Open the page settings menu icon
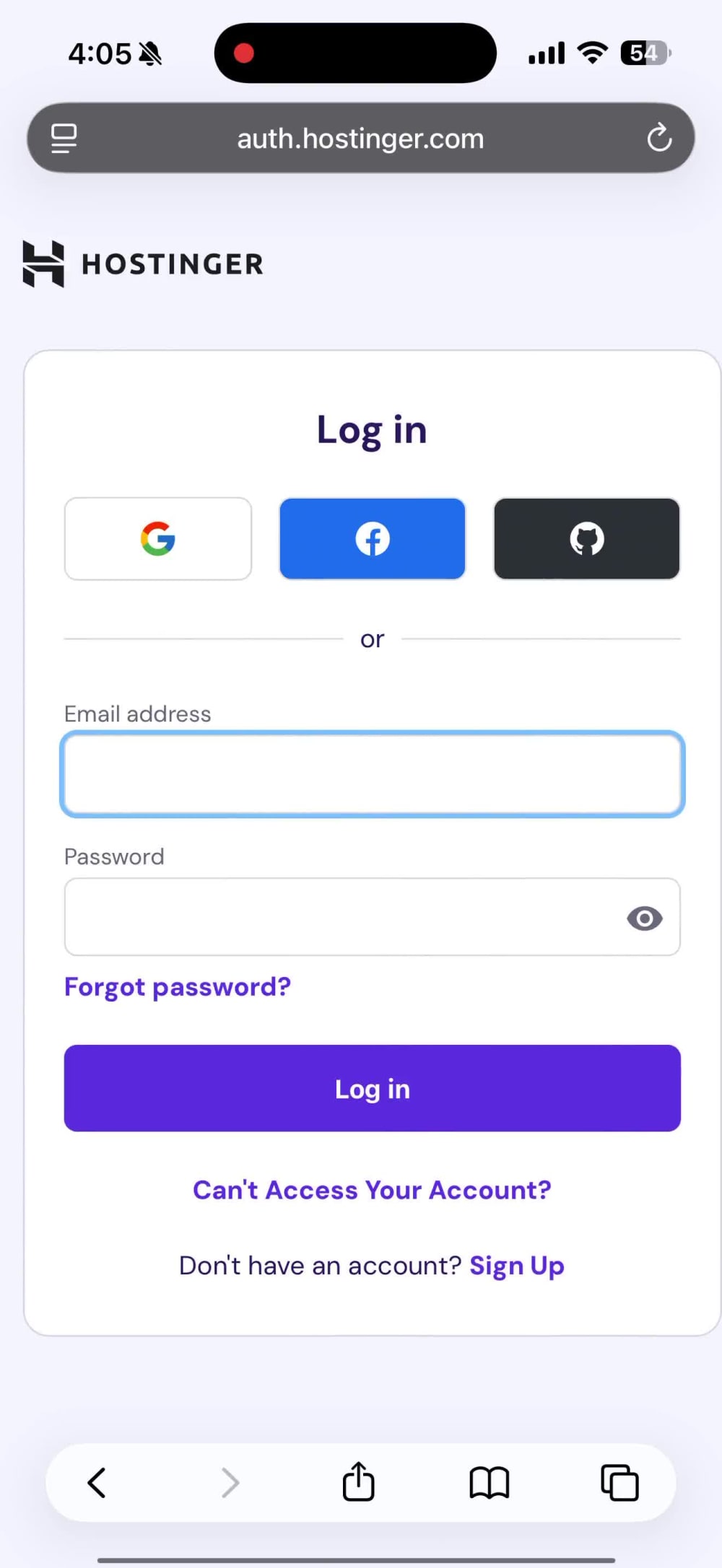 click(64, 138)
